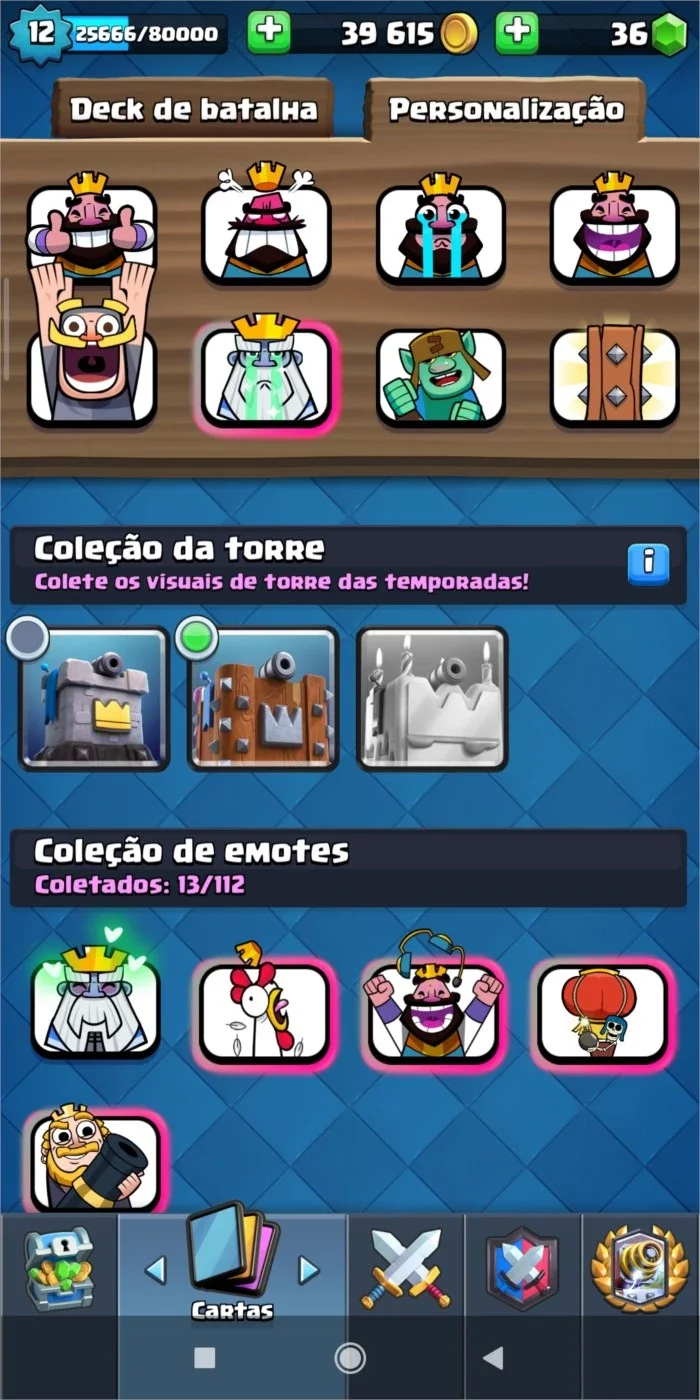
Task: Buy gems using the green plus
Action: 517,33
